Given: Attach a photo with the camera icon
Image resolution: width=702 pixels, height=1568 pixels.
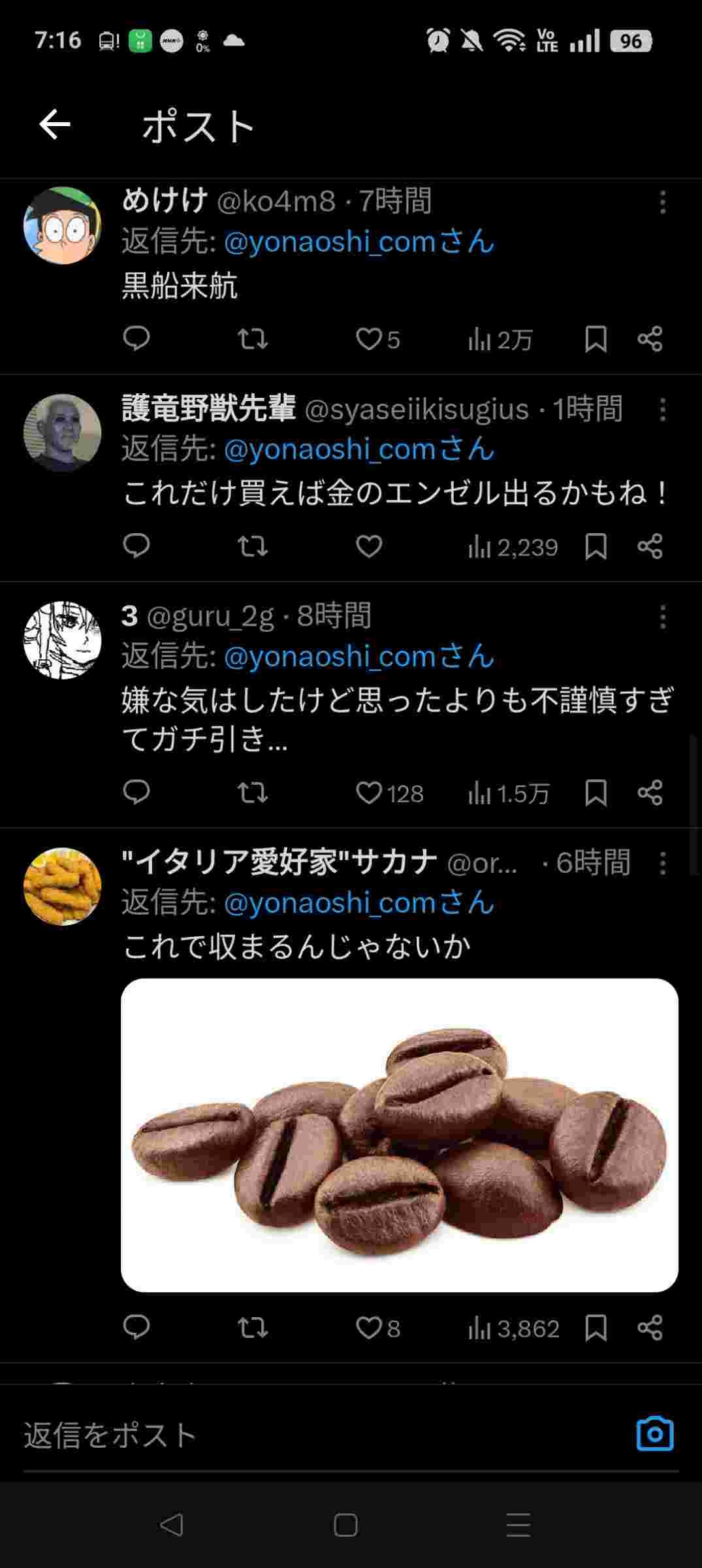Looking at the screenshot, I should tap(654, 1434).
